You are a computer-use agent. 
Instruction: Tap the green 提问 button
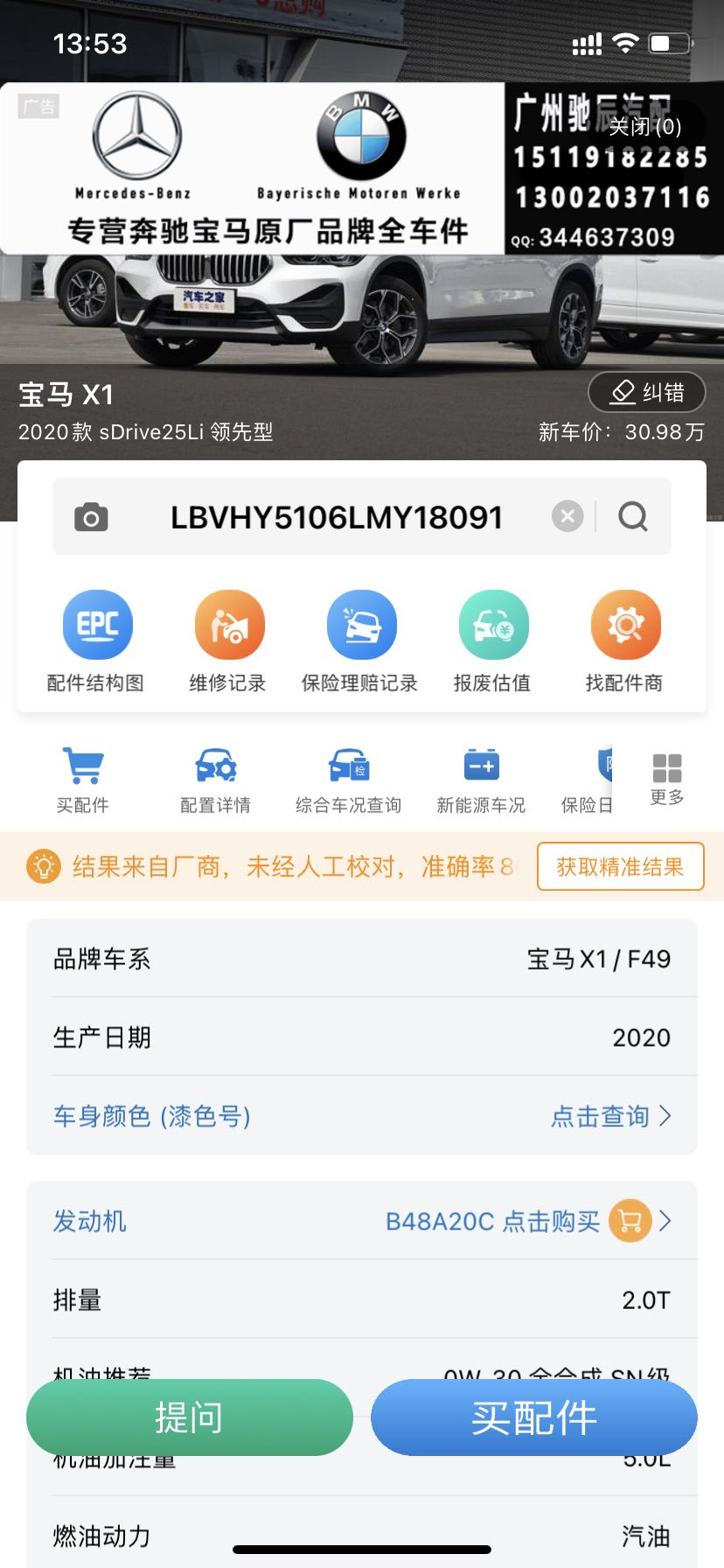click(x=190, y=1417)
